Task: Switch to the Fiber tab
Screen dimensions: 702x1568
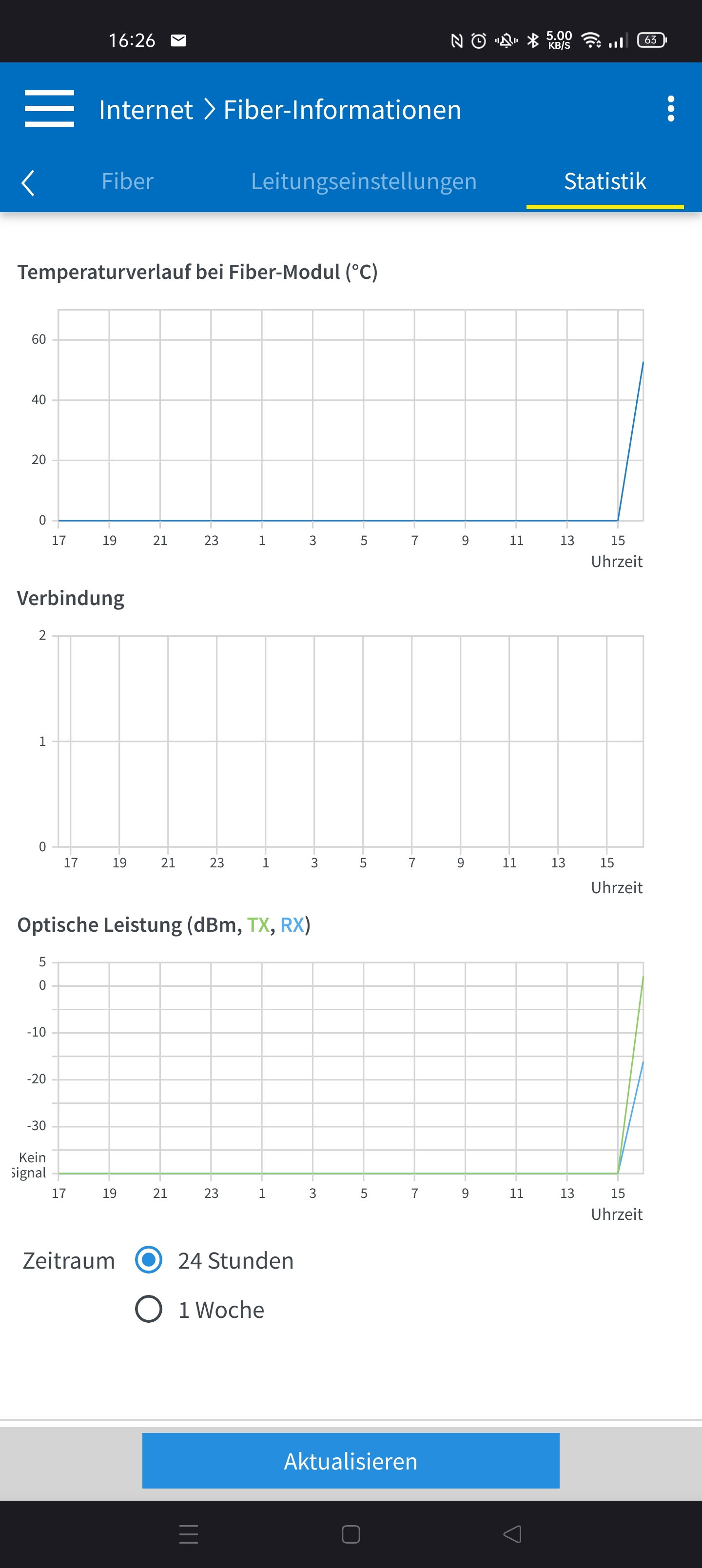Action: coord(127,181)
